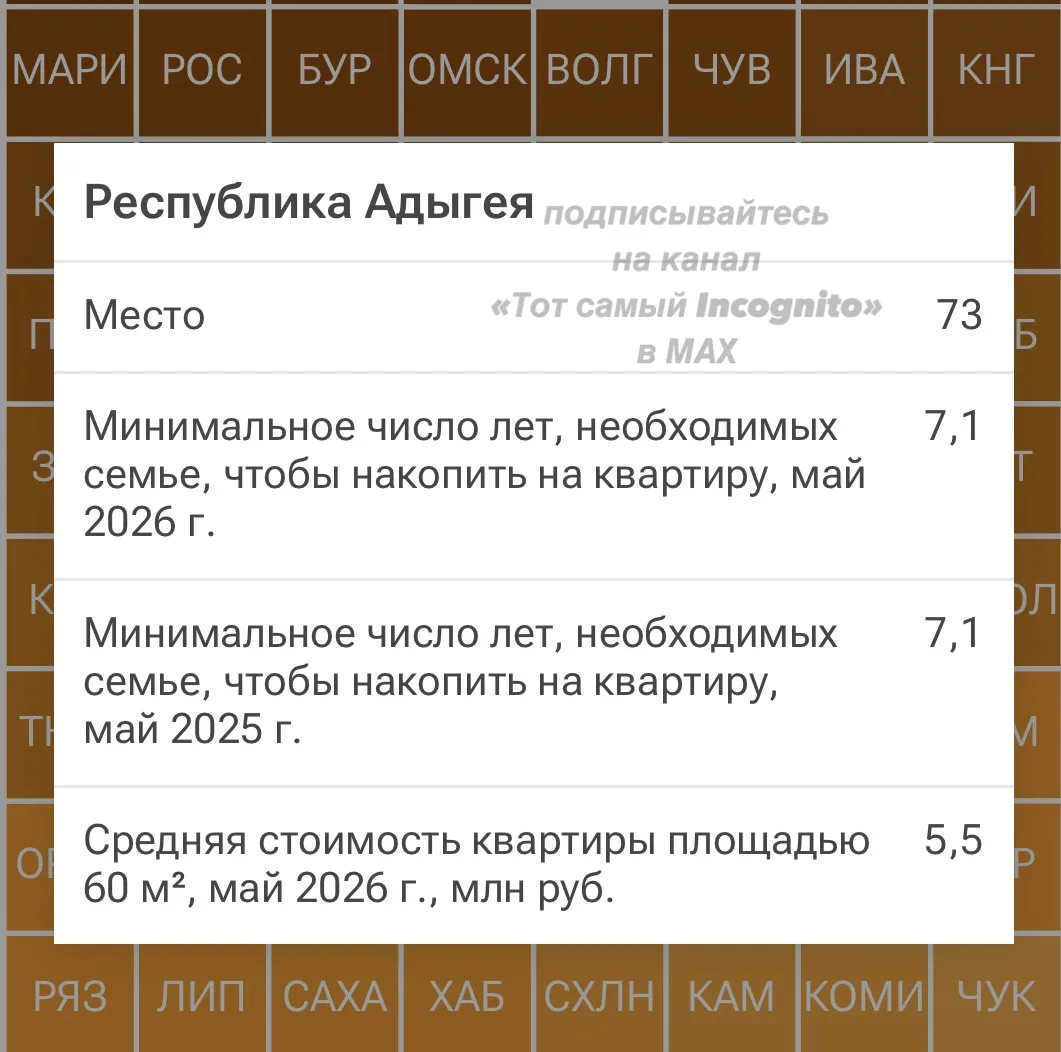
Task: Select the РЯЗ region tile
Action: pos(70,997)
